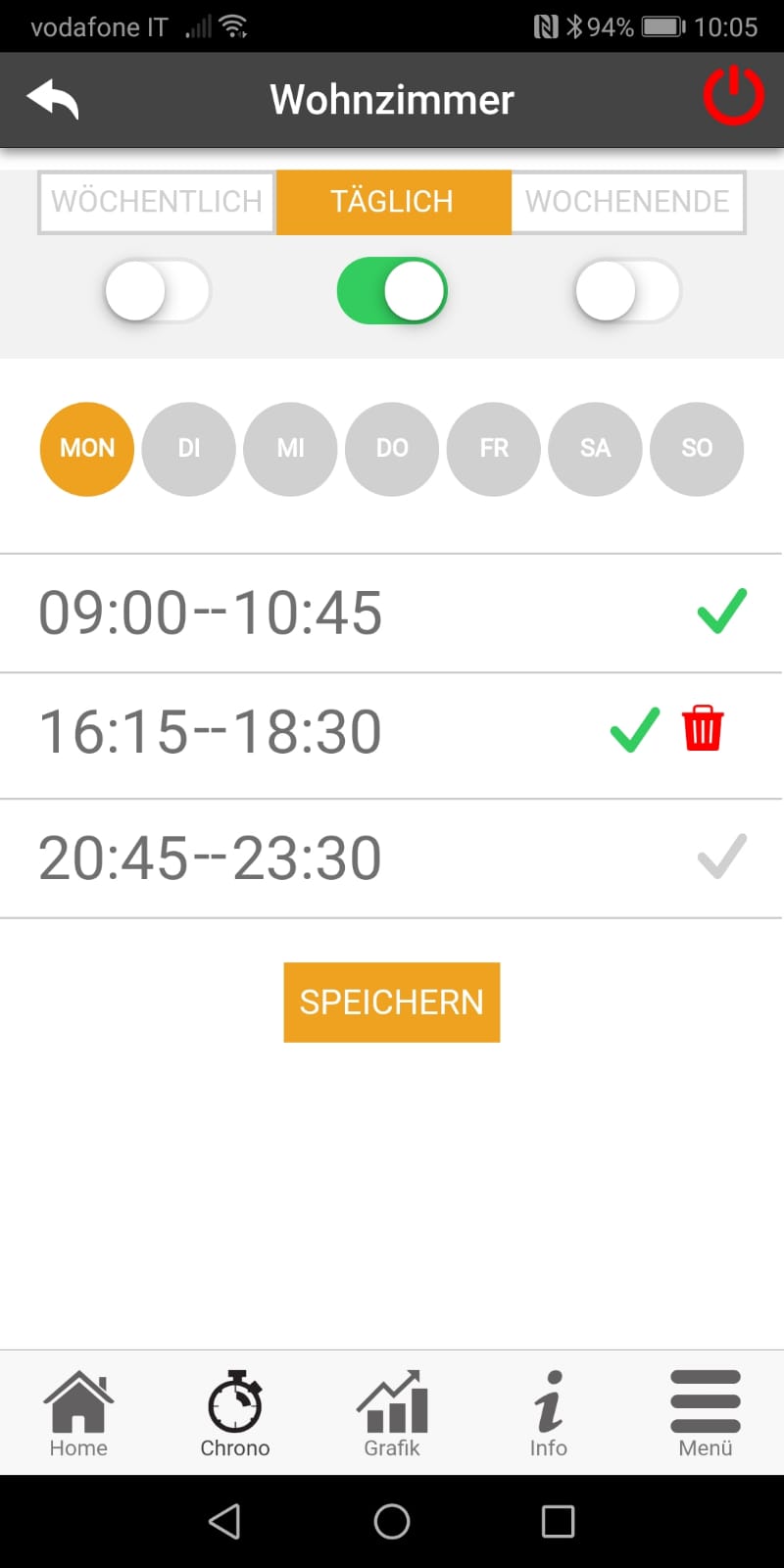Save schedule with Speichern
This screenshot has height=1568, width=784.
[x=392, y=1002]
